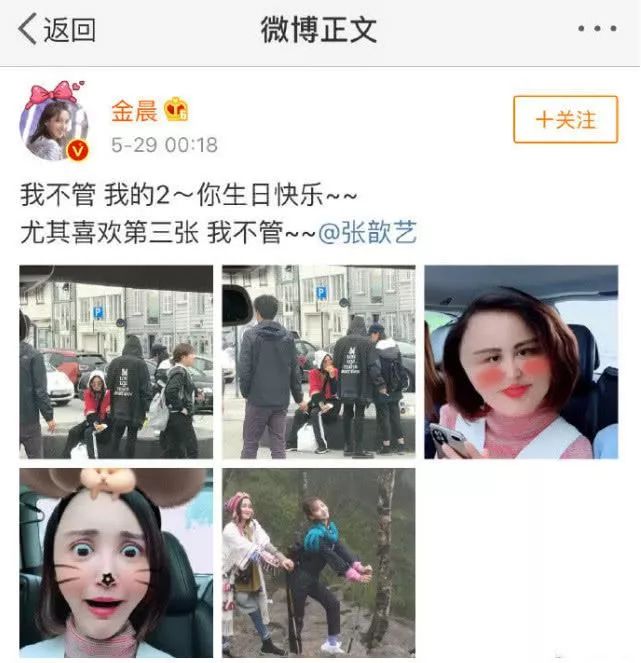The width and height of the screenshot is (641, 663).
Task: Open the third photo with blush filter
Action: pyautogui.click(x=521, y=362)
